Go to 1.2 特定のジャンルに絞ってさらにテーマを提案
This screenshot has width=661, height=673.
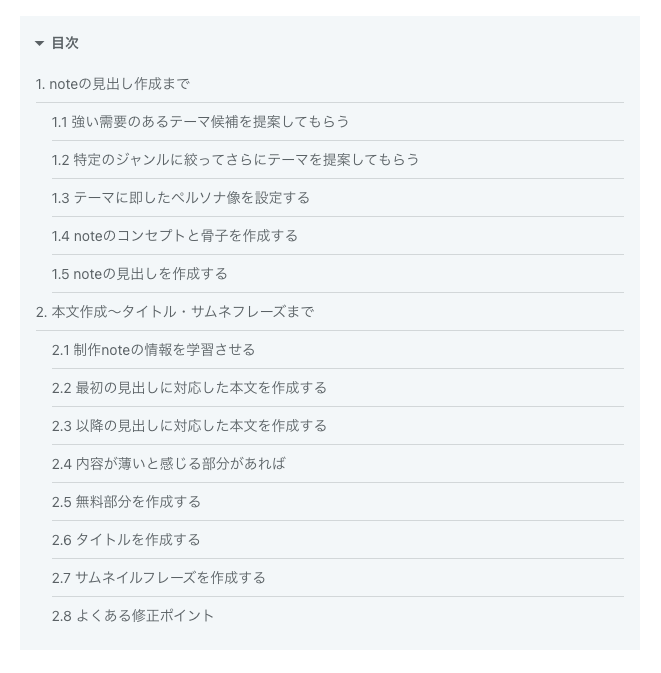(x=235, y=160)
